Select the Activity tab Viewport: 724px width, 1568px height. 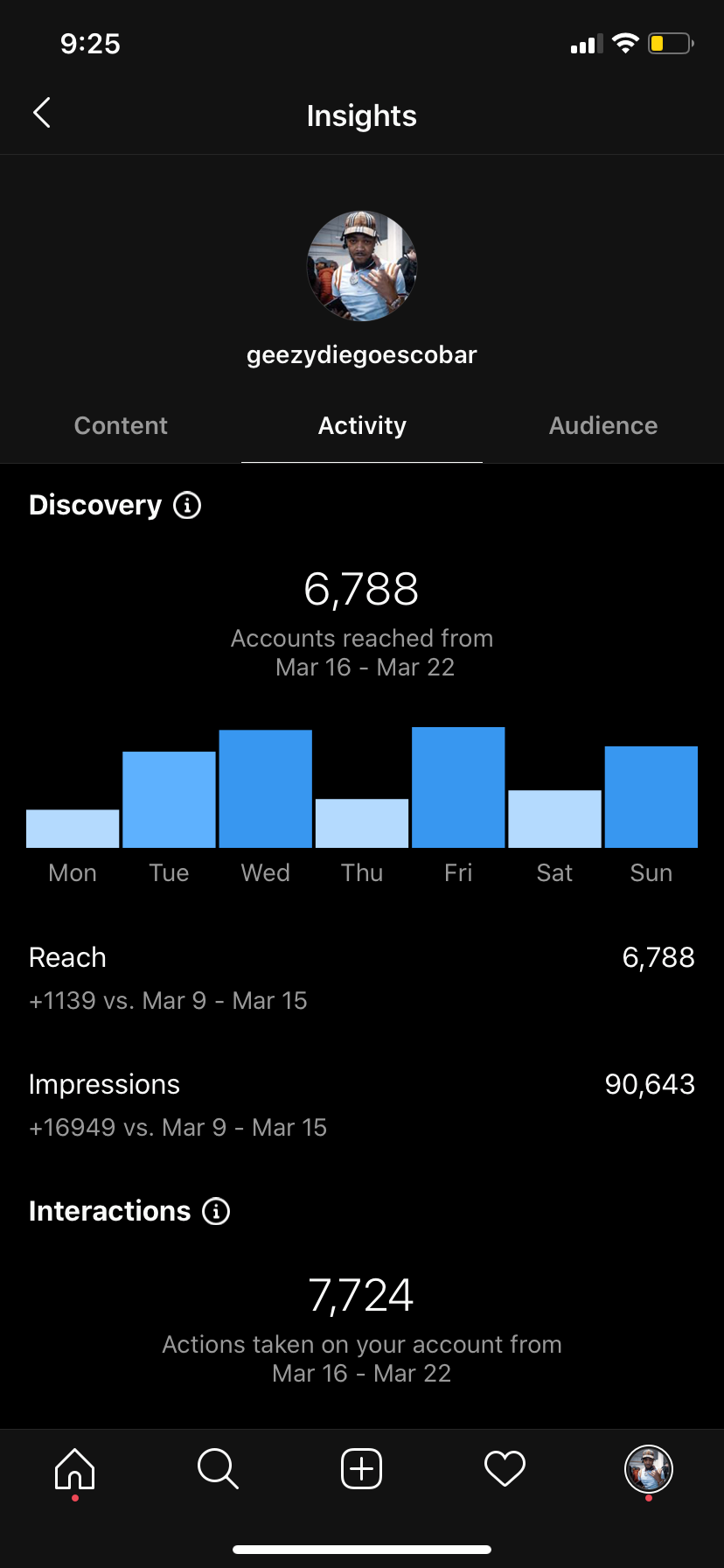362,426
